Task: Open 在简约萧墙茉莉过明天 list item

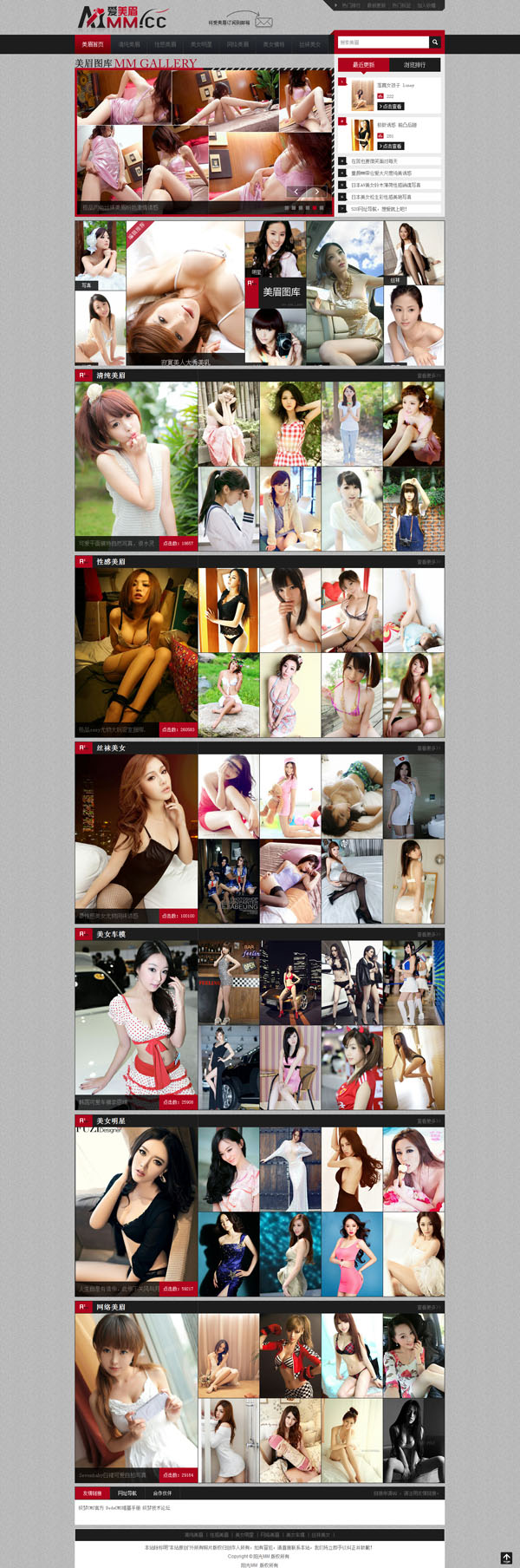Action: (x=374, y=161)
